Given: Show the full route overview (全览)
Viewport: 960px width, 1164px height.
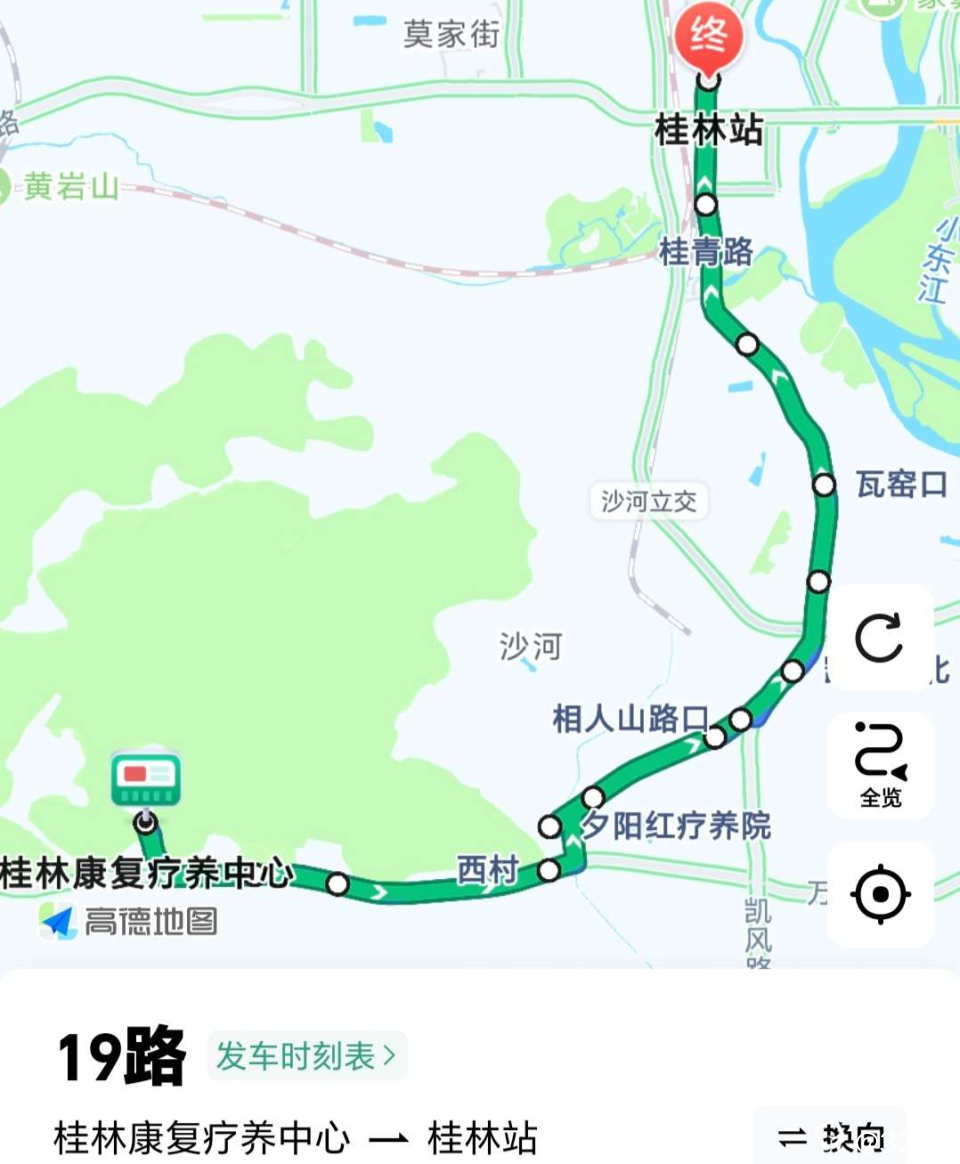Looking at the screenshot, I should pos(880,765).
